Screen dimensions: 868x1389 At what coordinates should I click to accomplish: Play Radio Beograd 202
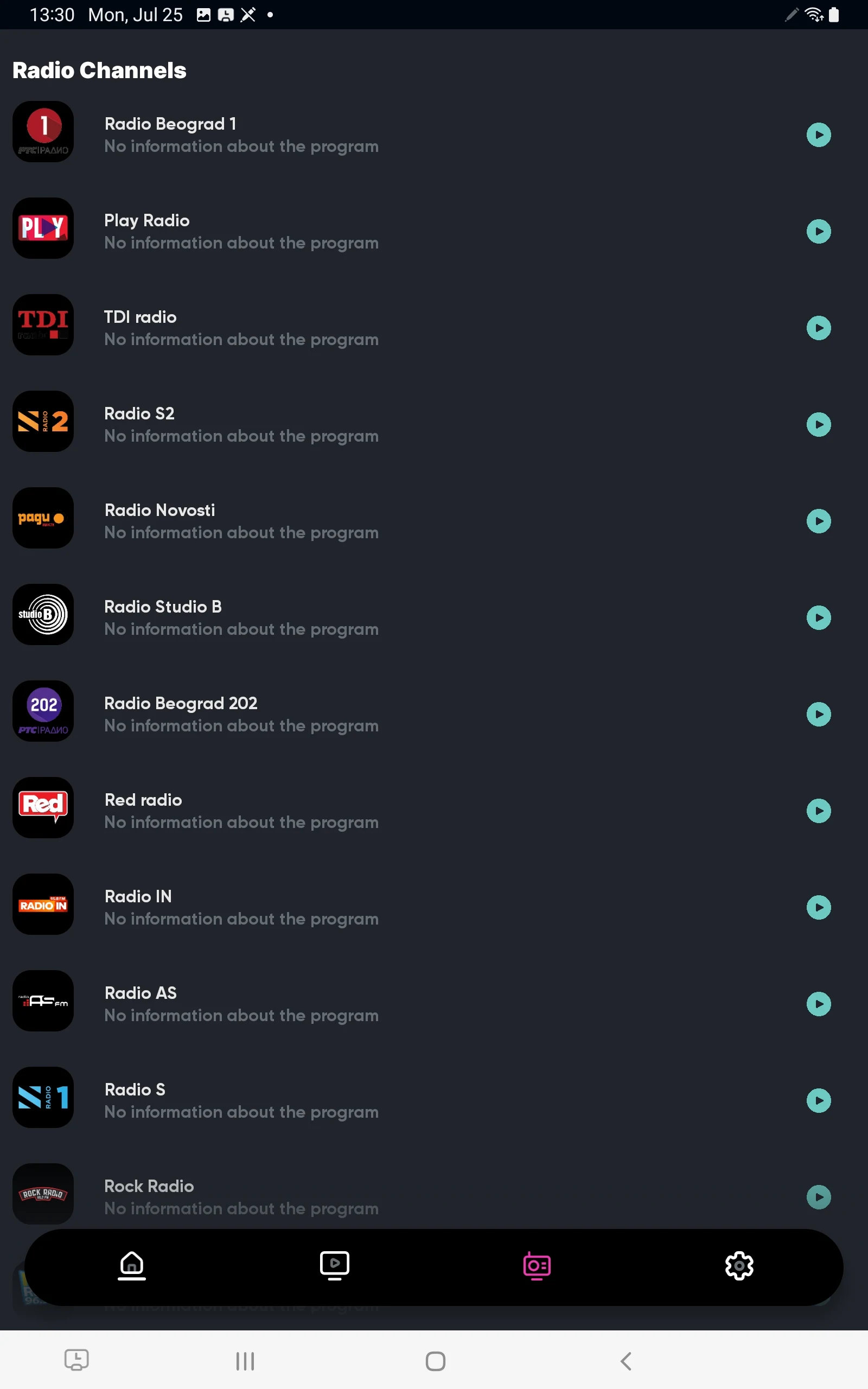[818, 714]
